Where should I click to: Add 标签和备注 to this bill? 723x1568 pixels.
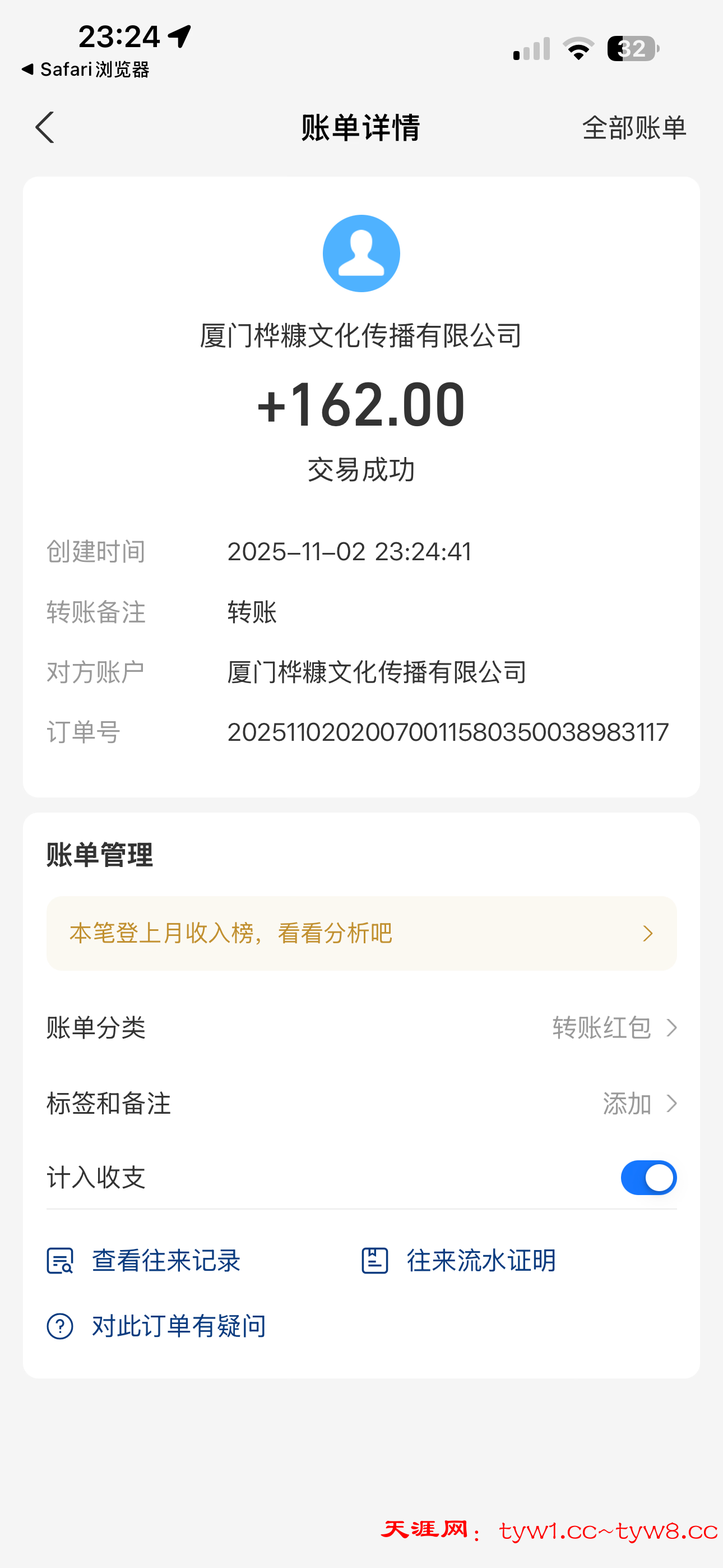[x=638, y=1103]
